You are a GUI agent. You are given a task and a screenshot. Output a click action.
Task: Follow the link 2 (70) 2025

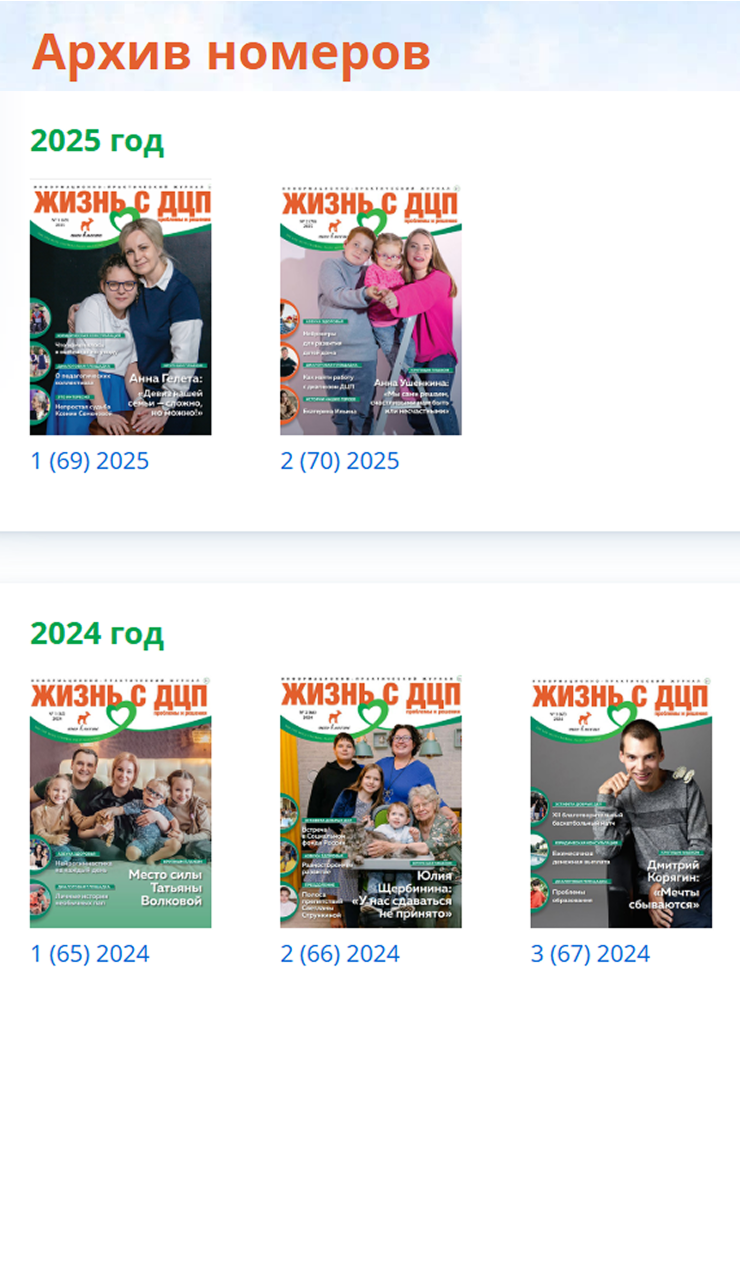point(340,461)
